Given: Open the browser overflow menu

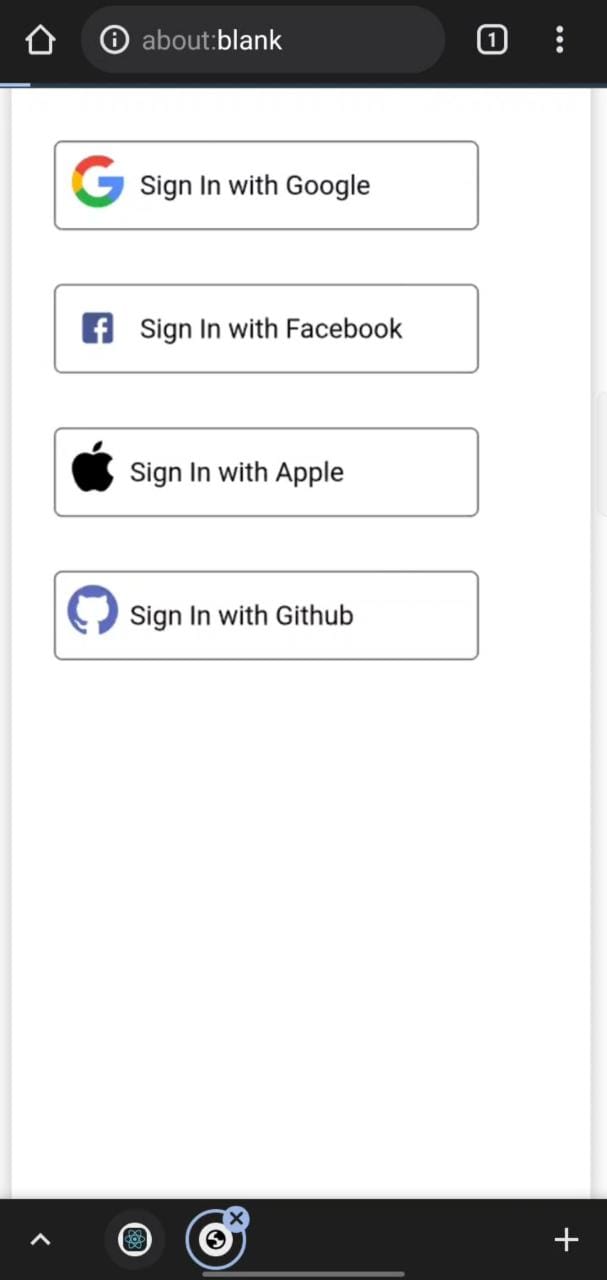Looking at the screenshot, I should (559, 40).
